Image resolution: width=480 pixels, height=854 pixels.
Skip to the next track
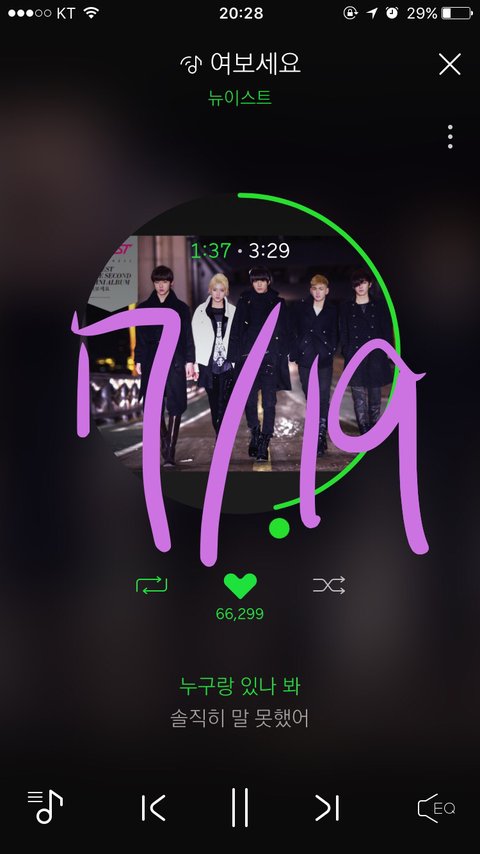point(327,808)
